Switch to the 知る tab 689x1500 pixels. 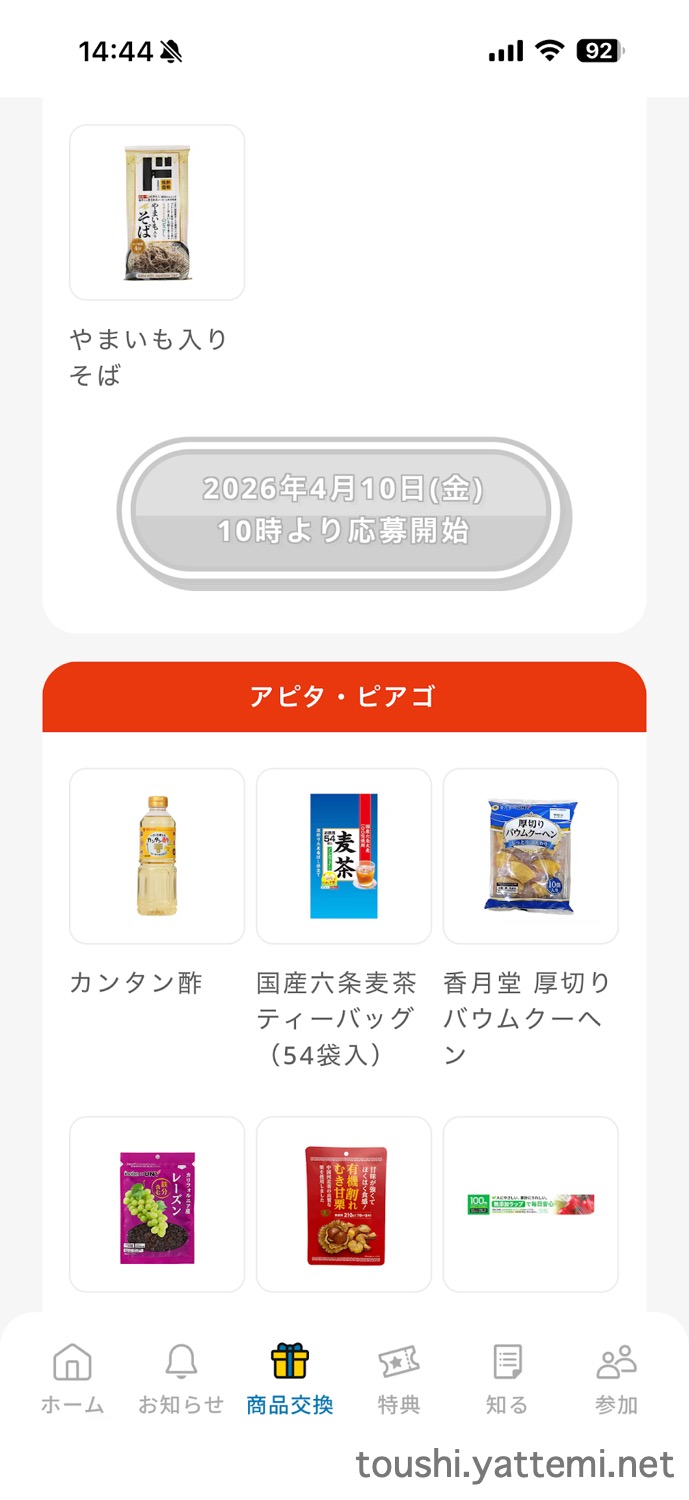[507, 1378]
